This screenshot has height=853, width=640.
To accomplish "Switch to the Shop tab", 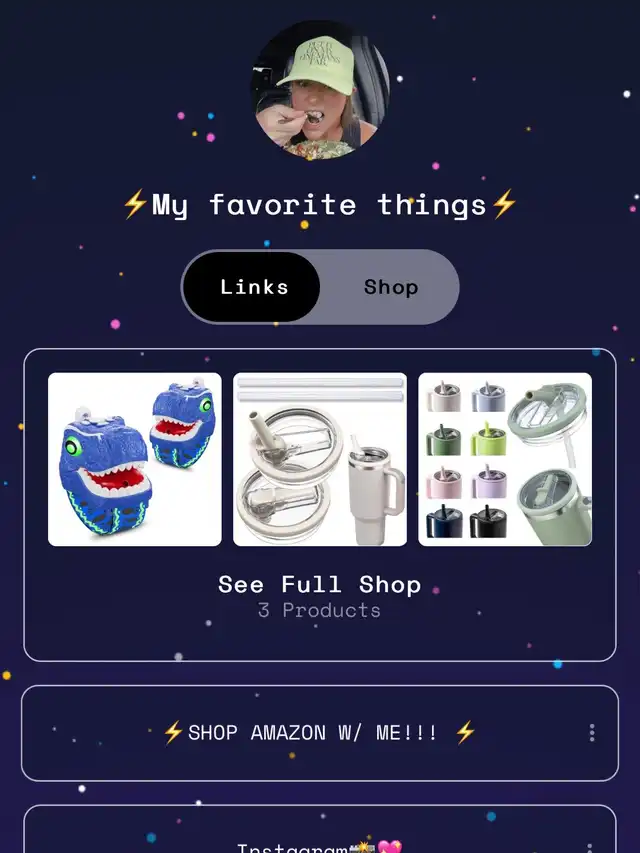I will (x=390, y=288).
